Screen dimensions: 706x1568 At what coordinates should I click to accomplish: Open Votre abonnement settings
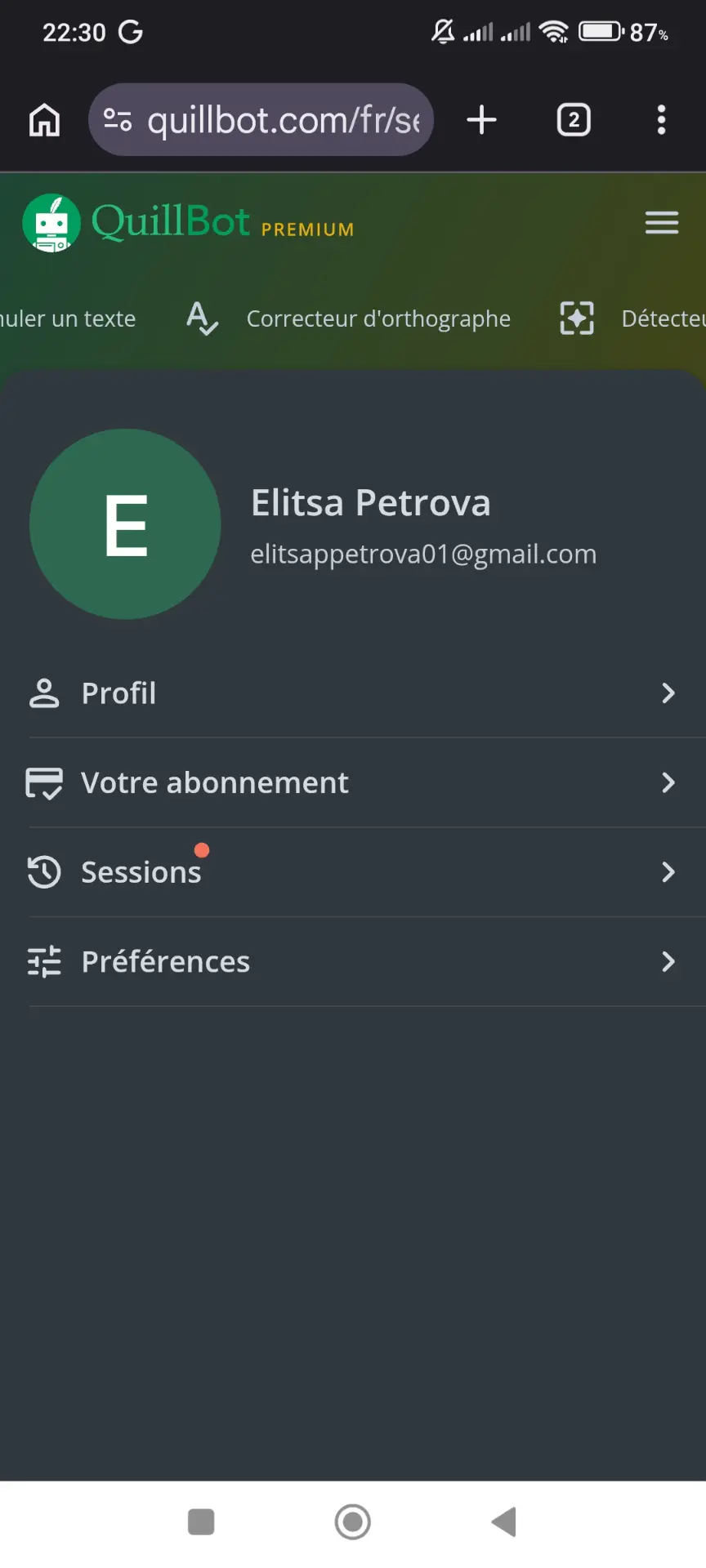(353, 783)
